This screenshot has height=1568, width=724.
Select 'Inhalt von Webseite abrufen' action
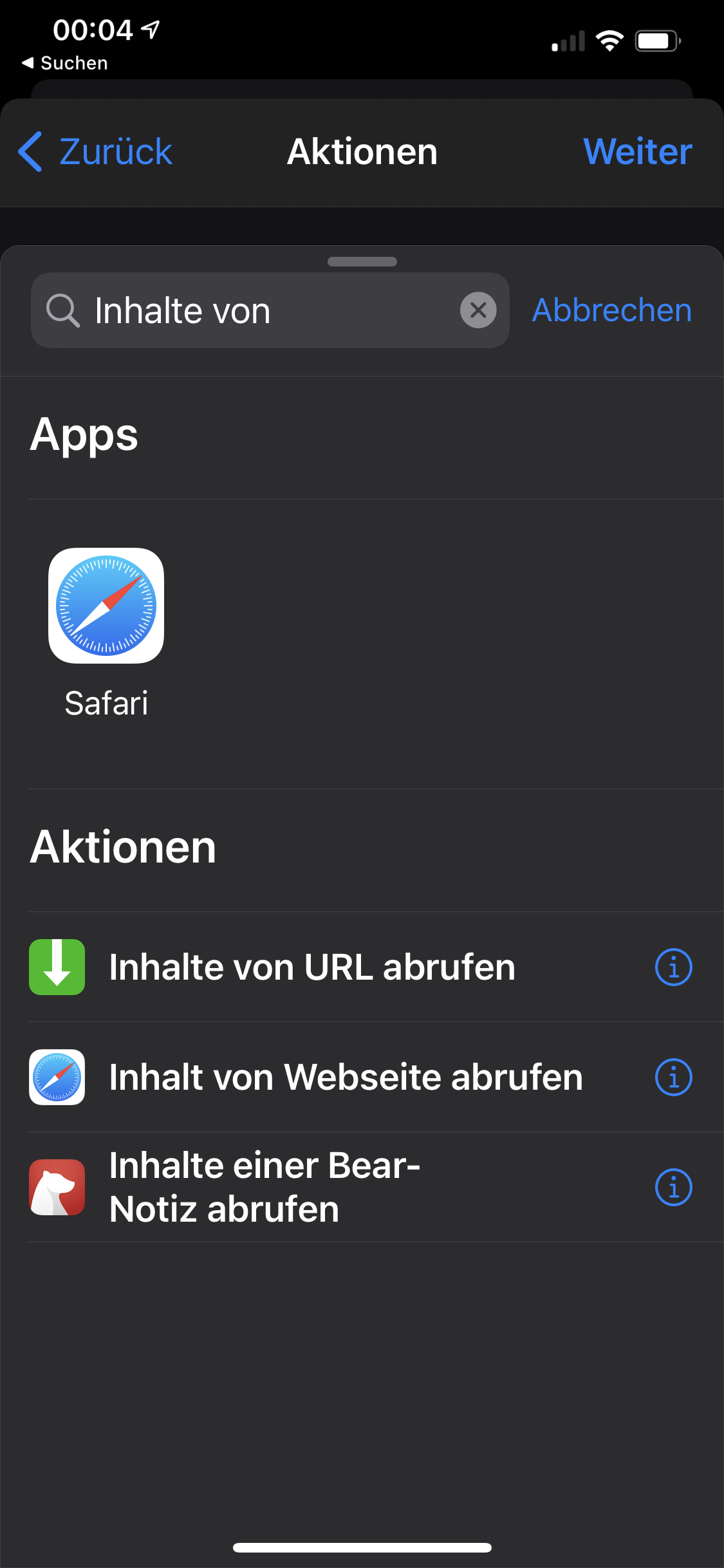point(346,1077)
